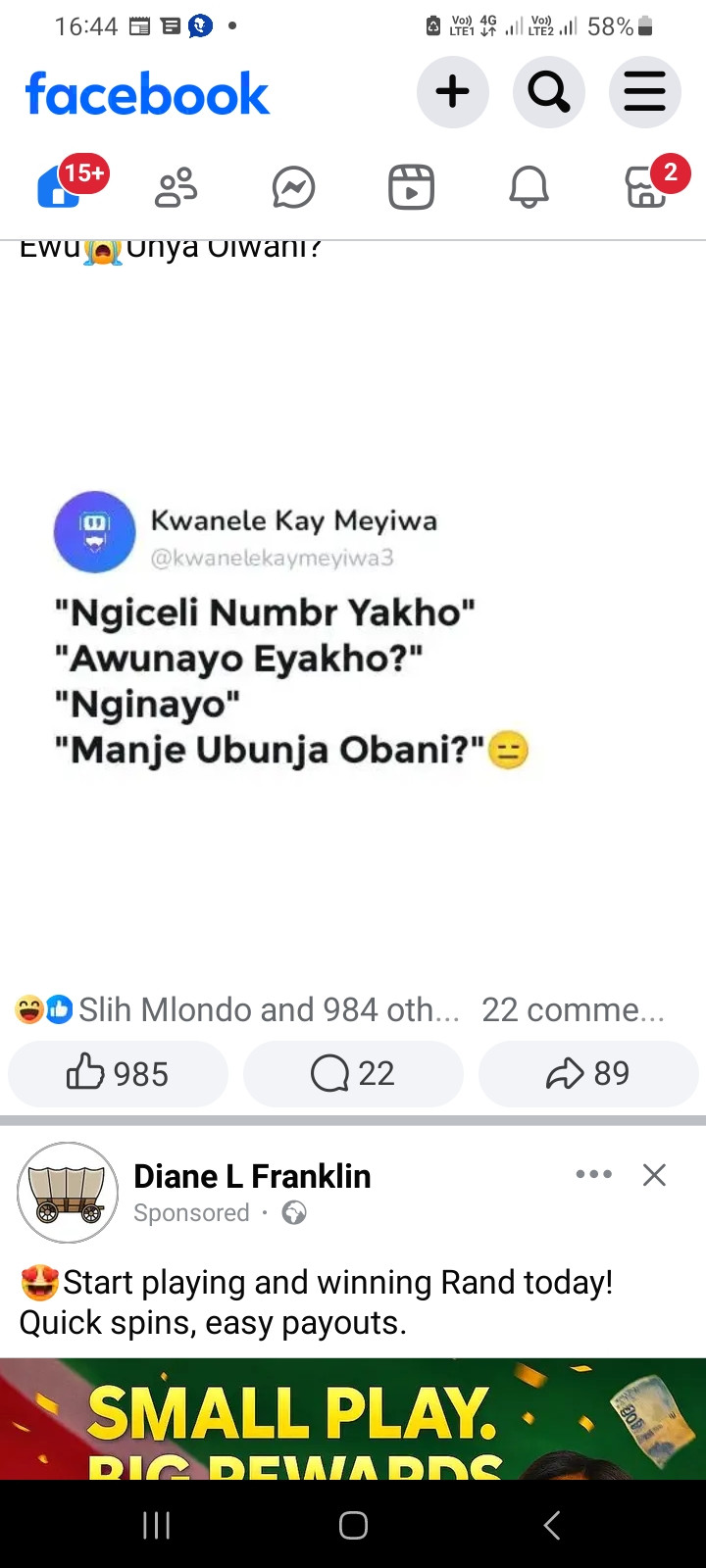The width and height of the screenshot is (706, 1568).
Task: Go back using the system back button
Action: click(x=552, y=1525)
